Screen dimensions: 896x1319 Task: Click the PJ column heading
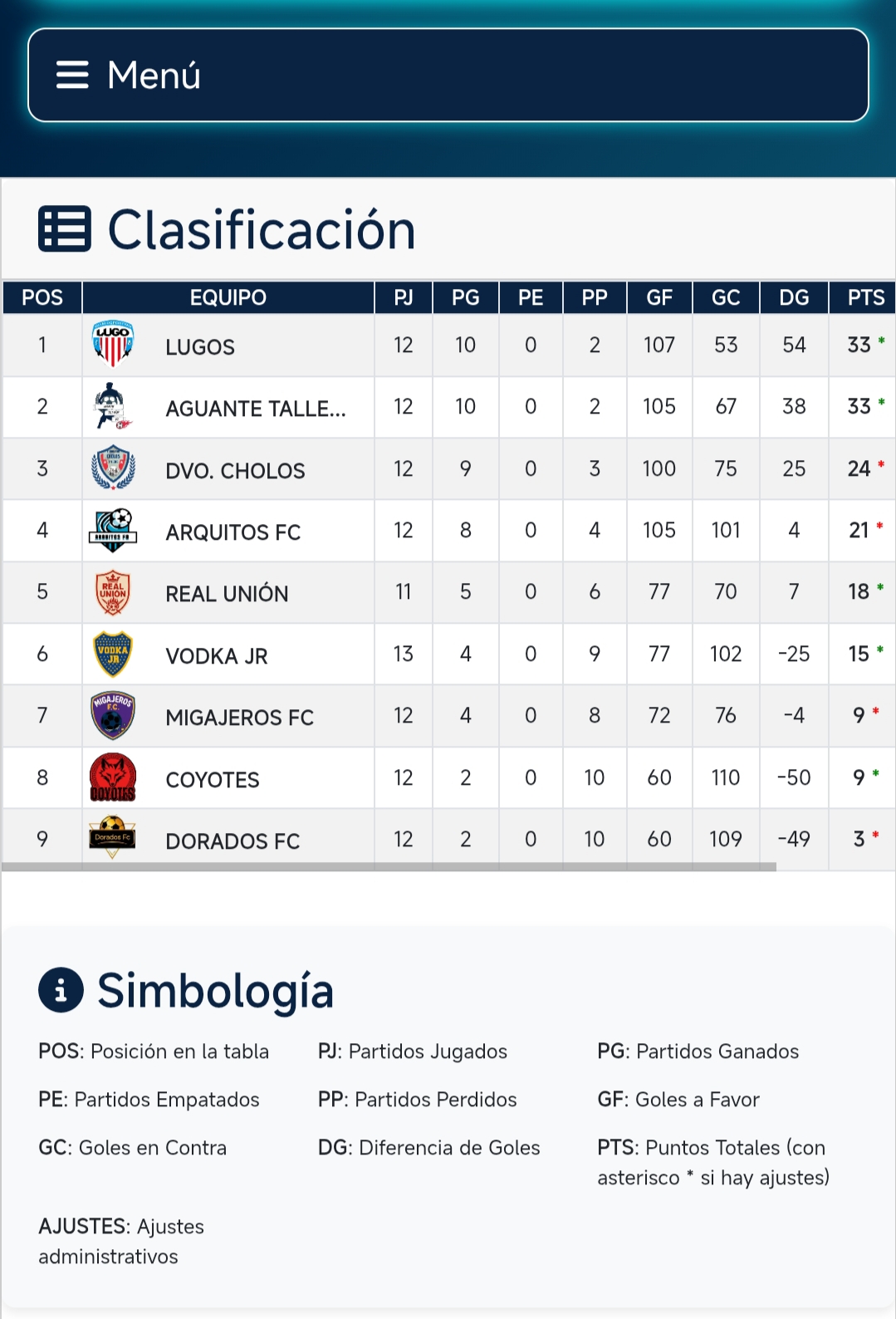click(404, 297)
